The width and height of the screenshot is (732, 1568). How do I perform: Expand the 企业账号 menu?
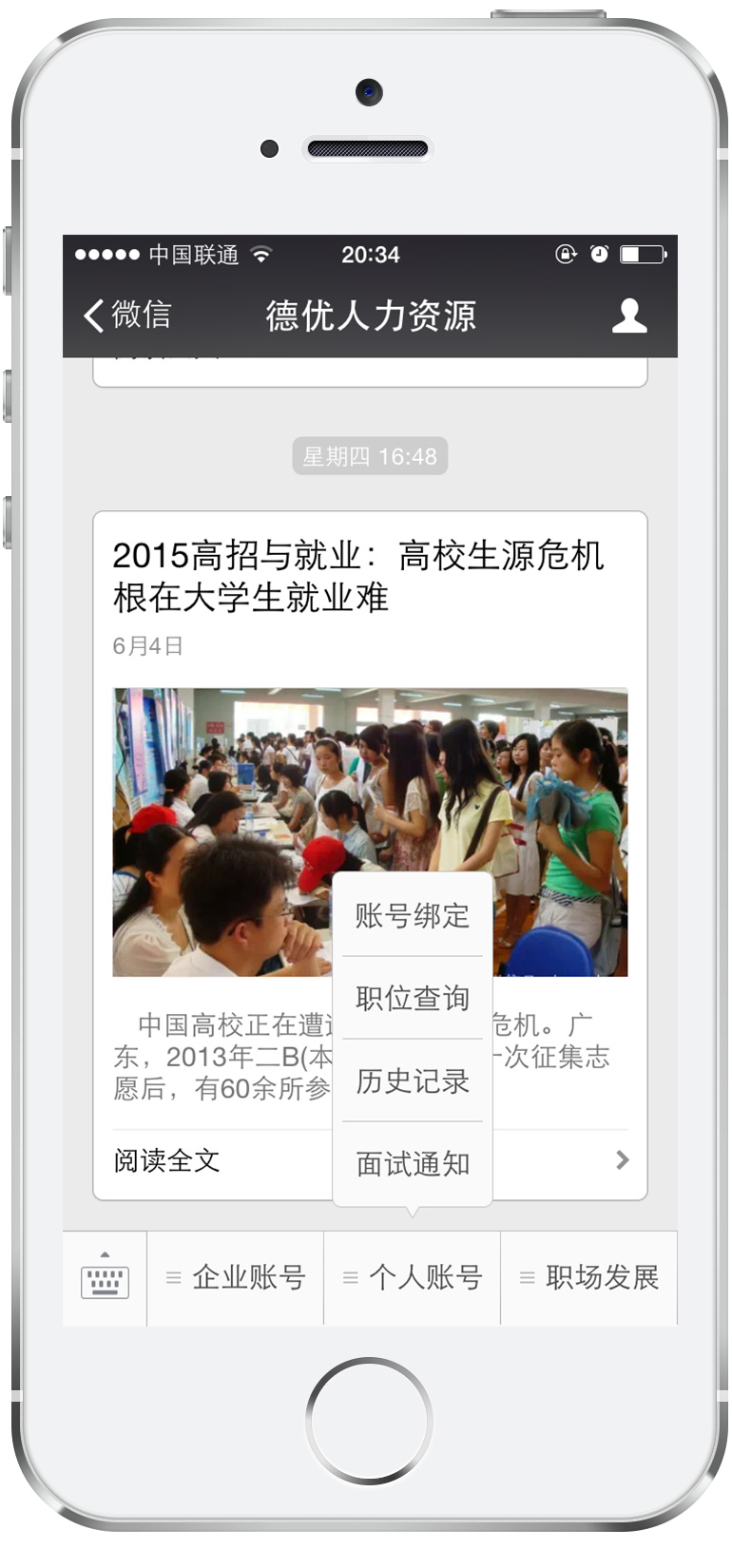236,1278
